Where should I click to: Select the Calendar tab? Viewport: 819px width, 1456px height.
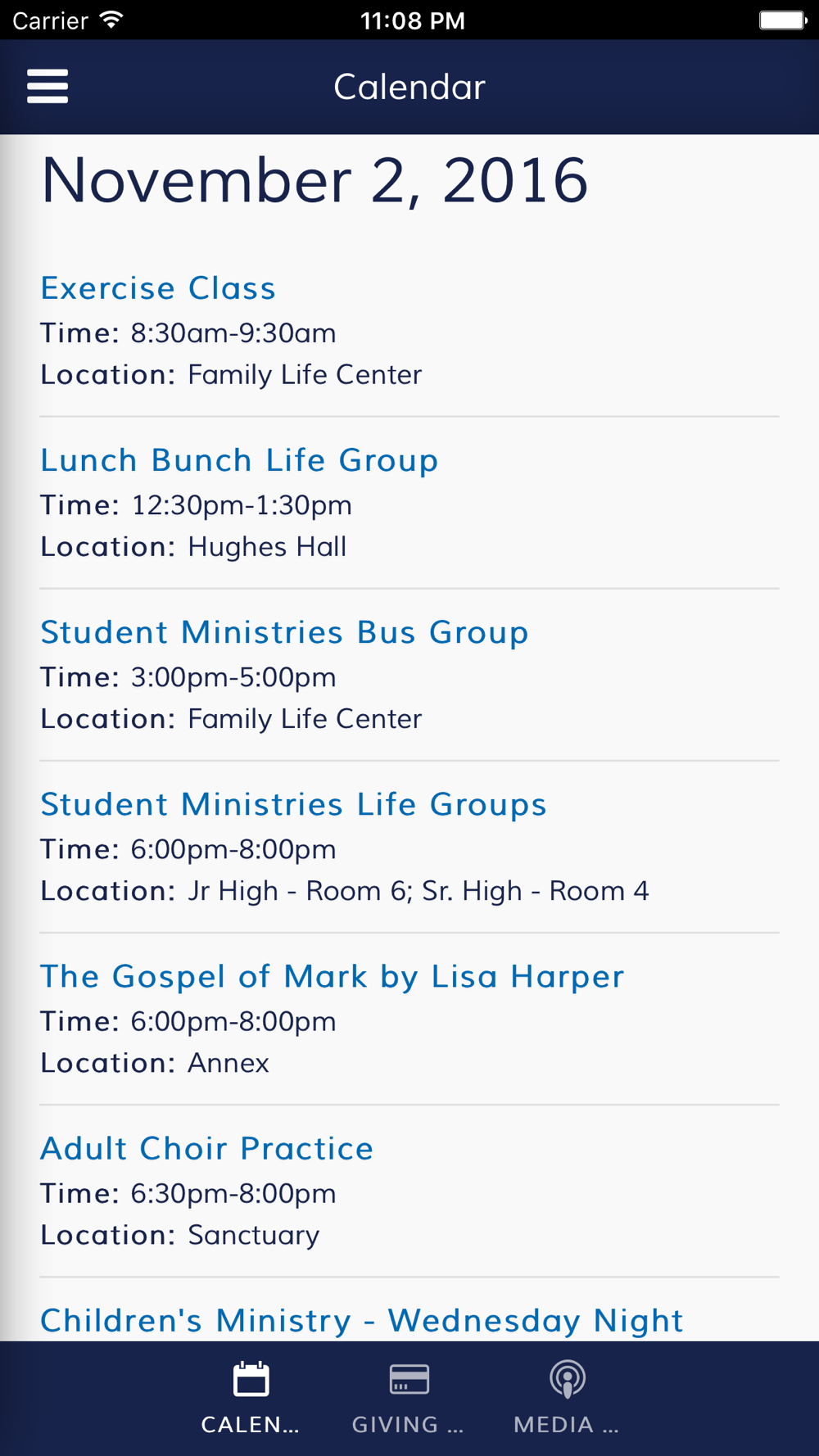pyautogui.click(x=251, y=1399)
